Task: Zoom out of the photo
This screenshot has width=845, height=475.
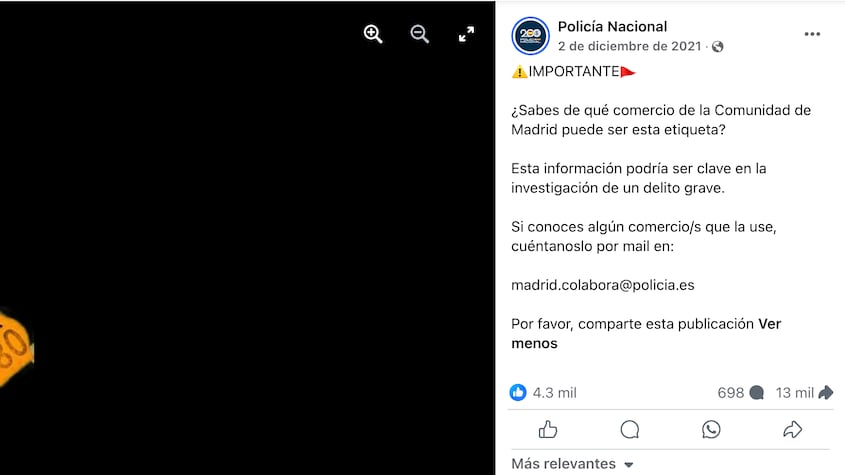Action: tap(420, 34)
